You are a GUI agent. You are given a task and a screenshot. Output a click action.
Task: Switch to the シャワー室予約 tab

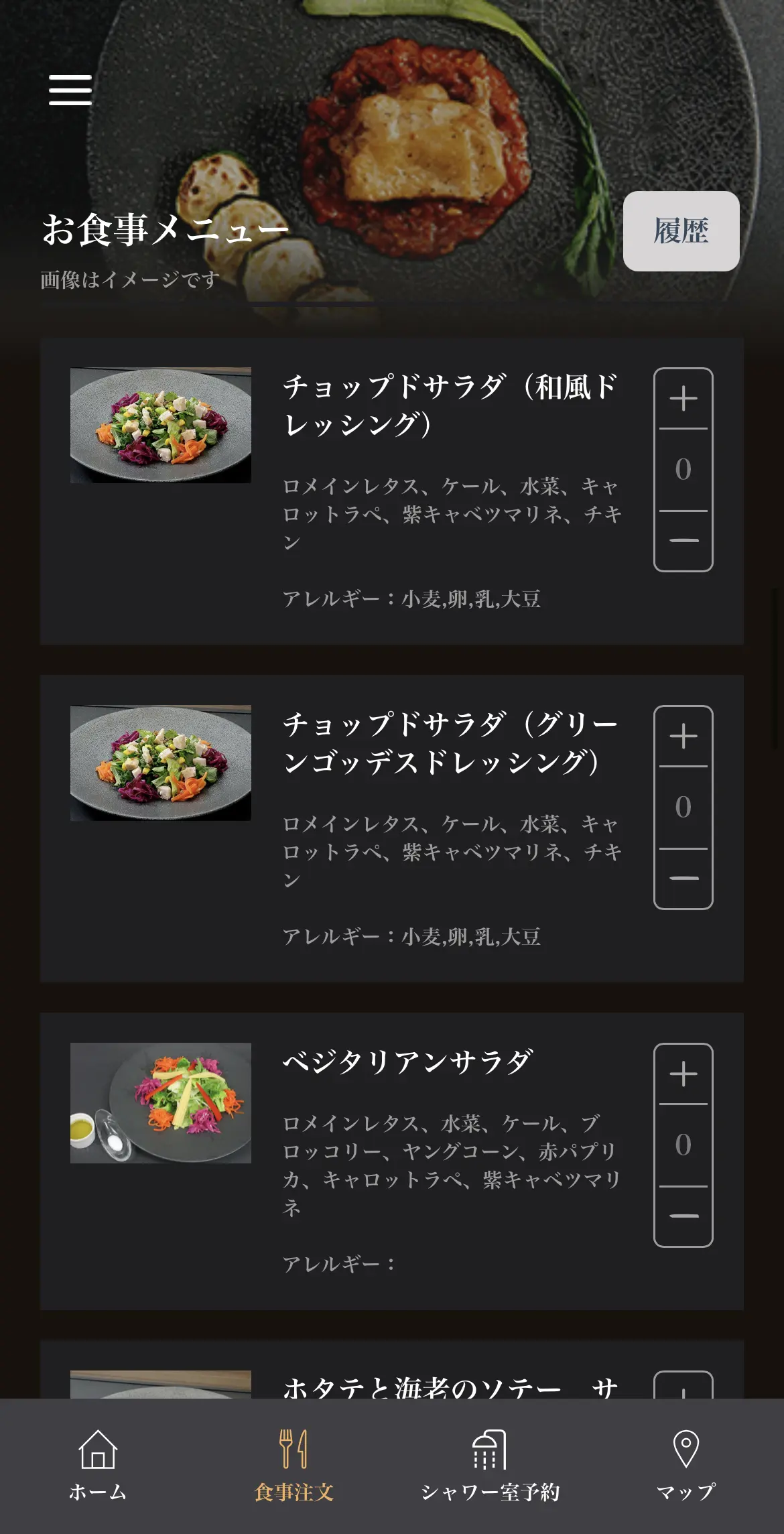point(490,1464)
